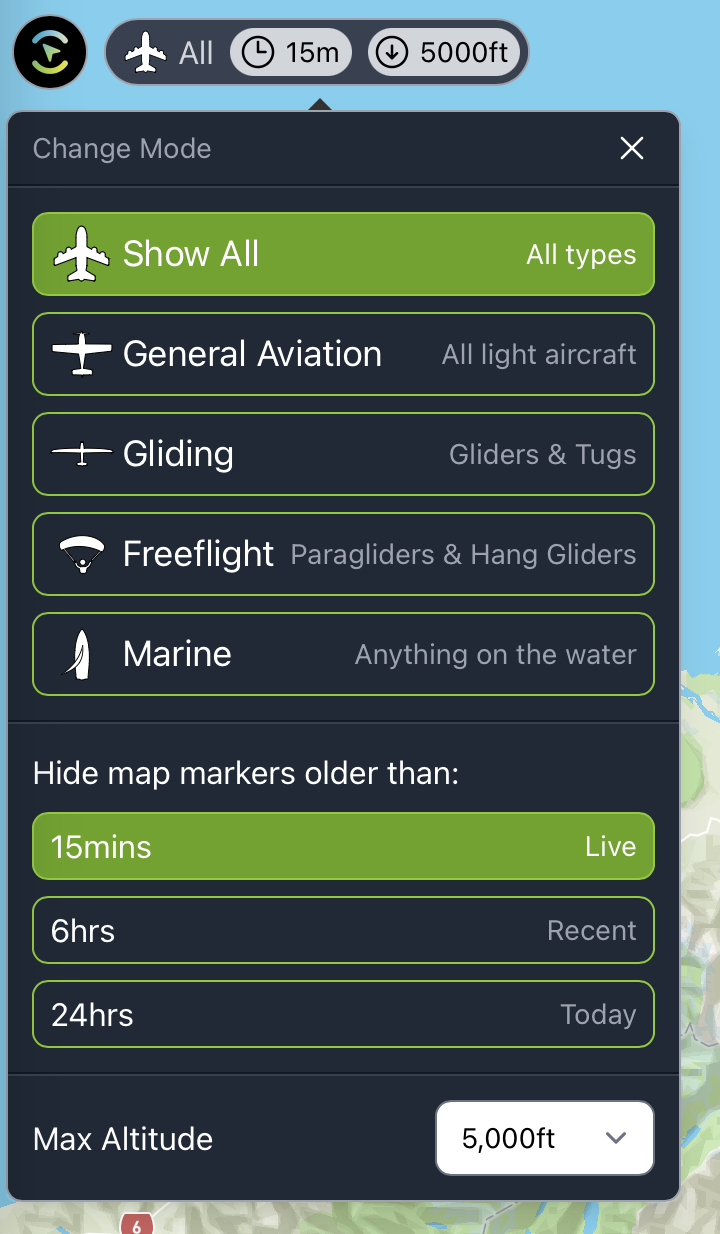Select the Show All mode
Viewport: 720px width, 1234px height.
click(x=343, y=254)
